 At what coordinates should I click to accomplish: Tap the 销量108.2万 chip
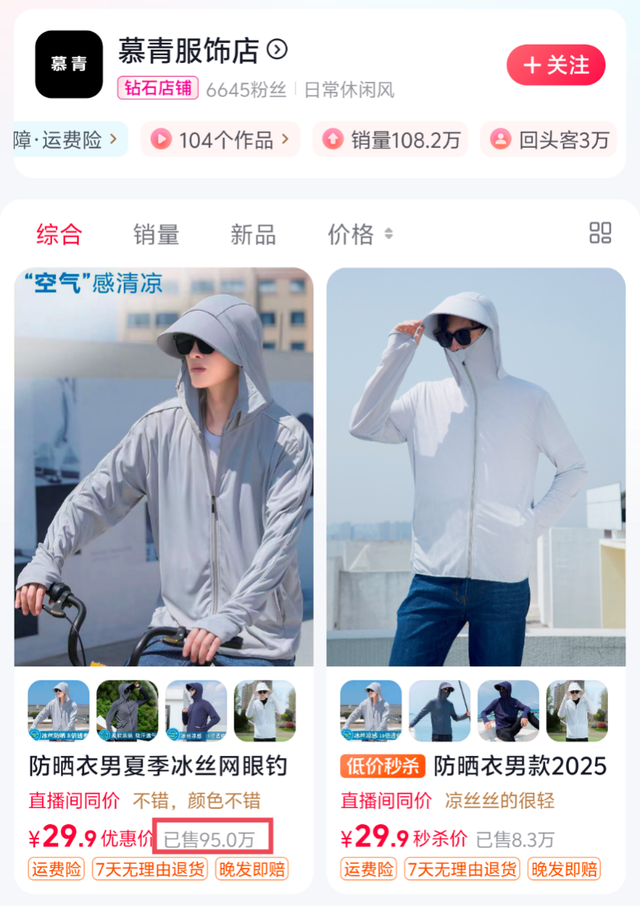click(x=393, y=140)
